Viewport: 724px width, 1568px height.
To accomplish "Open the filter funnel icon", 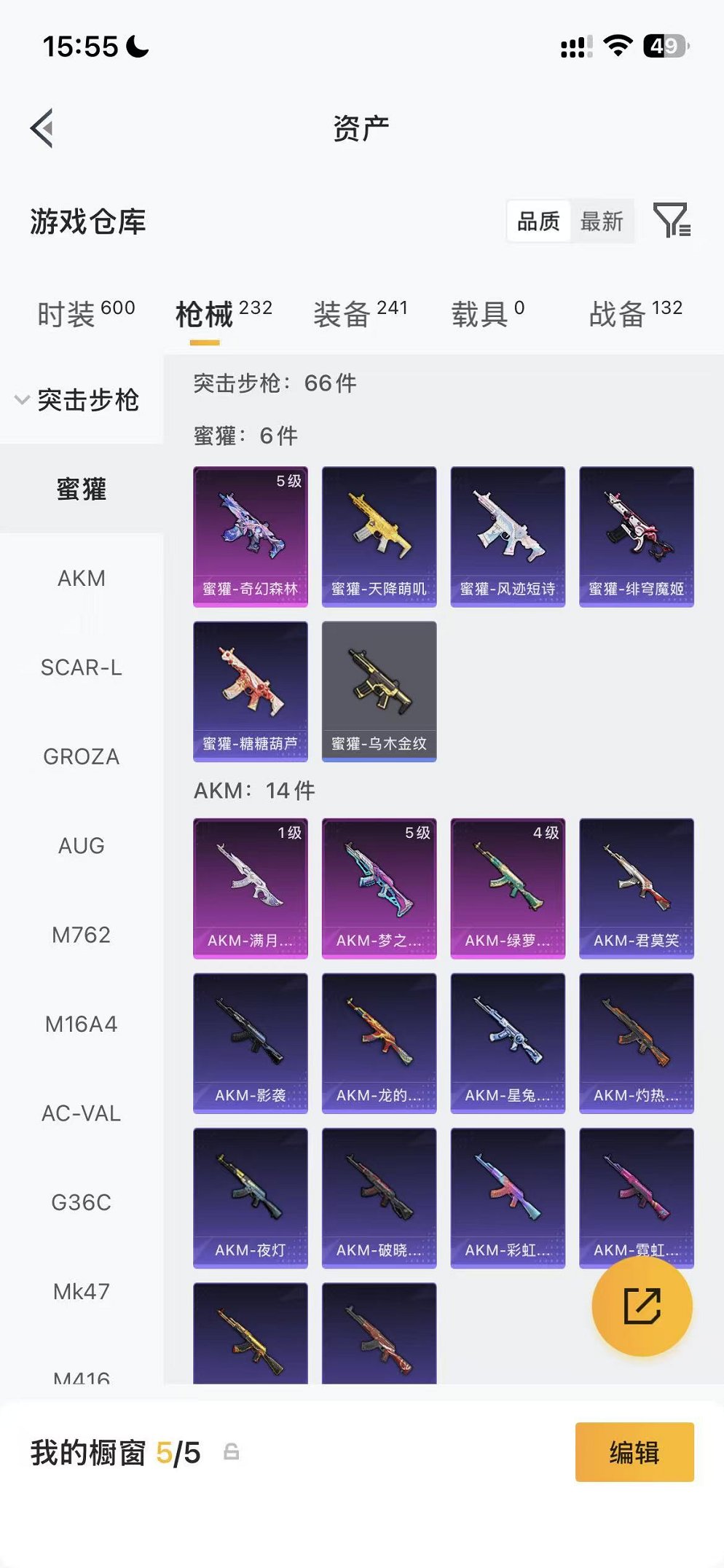I will (672, 220).
